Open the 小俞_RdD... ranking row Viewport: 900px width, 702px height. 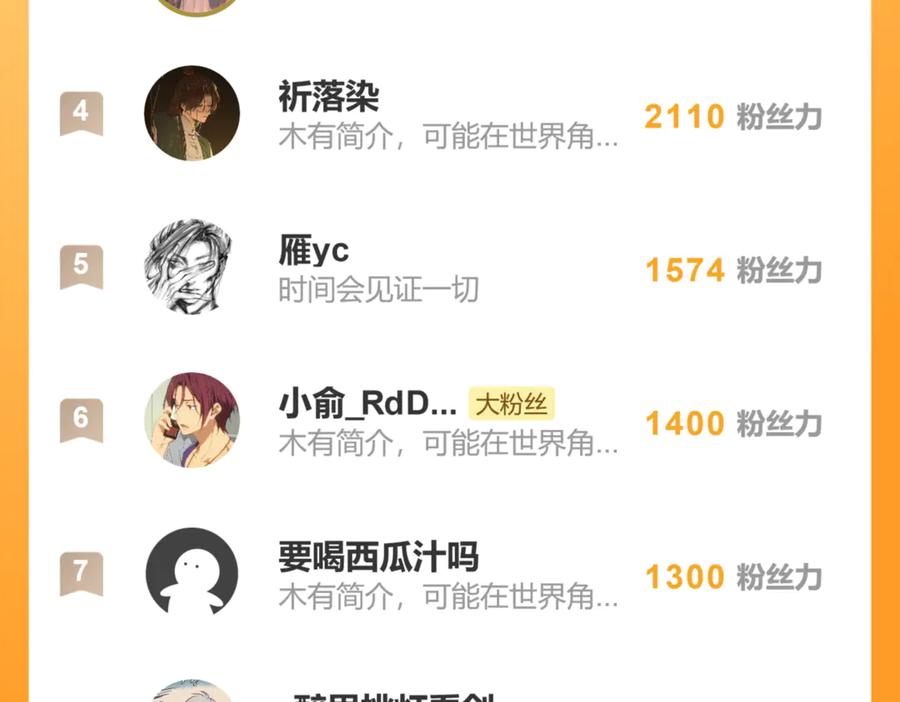click(449, 420)
